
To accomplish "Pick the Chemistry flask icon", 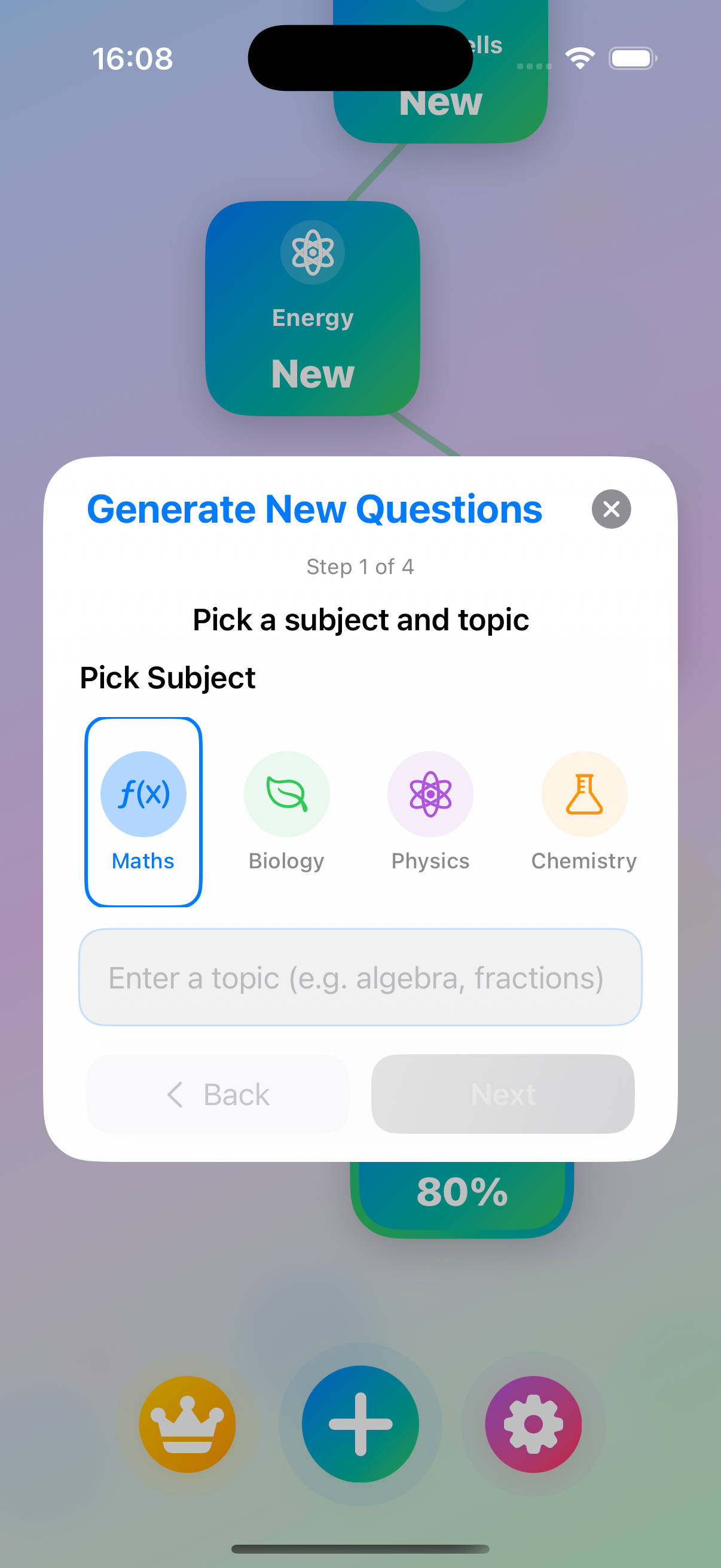I will pyautogui.click(x=583, y=793).
